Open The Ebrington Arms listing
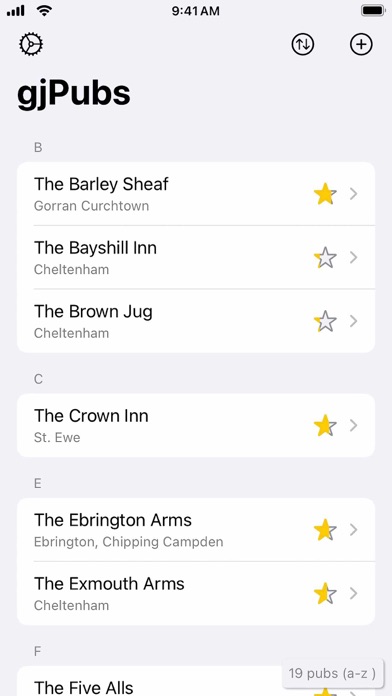 [196, 530]
